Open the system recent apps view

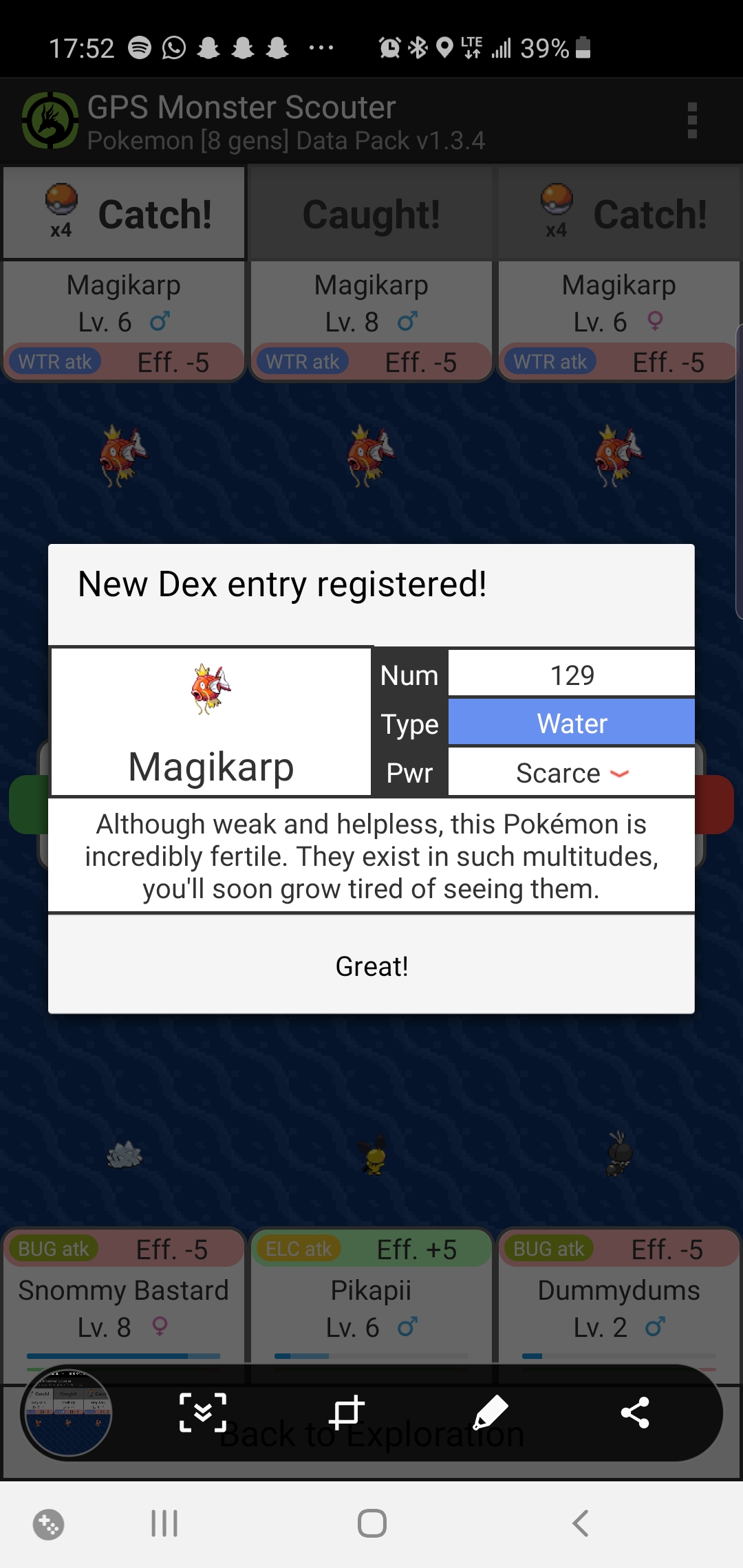(164, 1523)
